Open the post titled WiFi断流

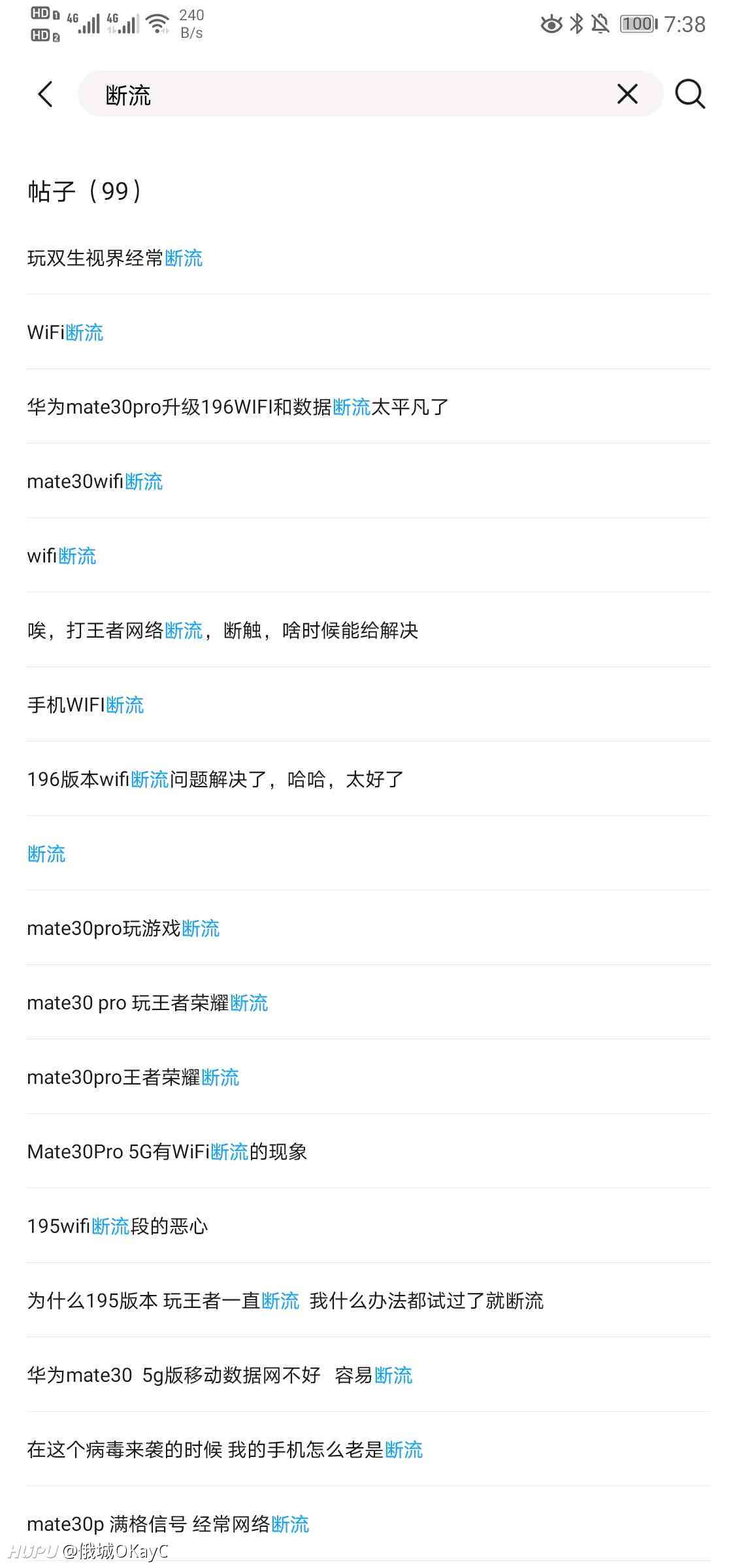(x=368, y=333)
